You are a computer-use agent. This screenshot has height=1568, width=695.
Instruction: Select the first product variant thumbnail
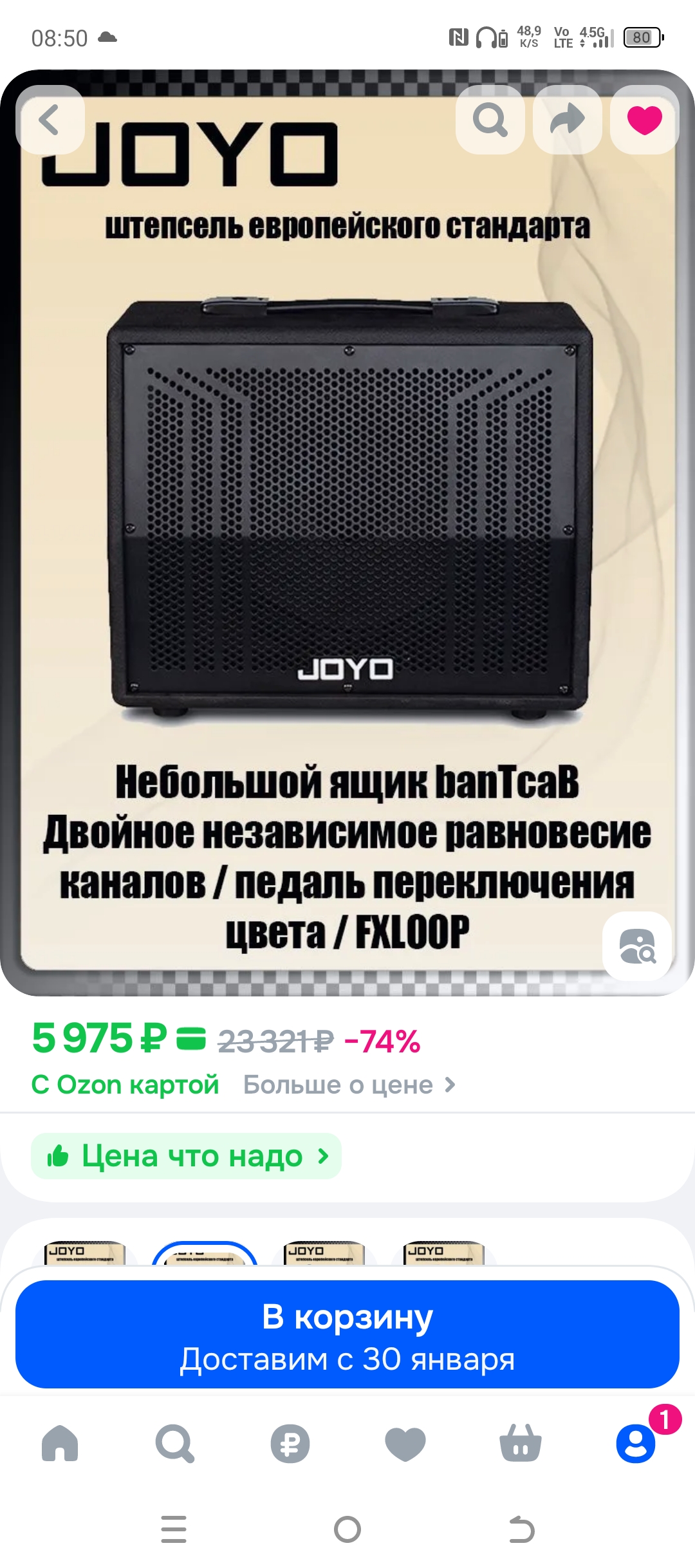coord(85,1254)
